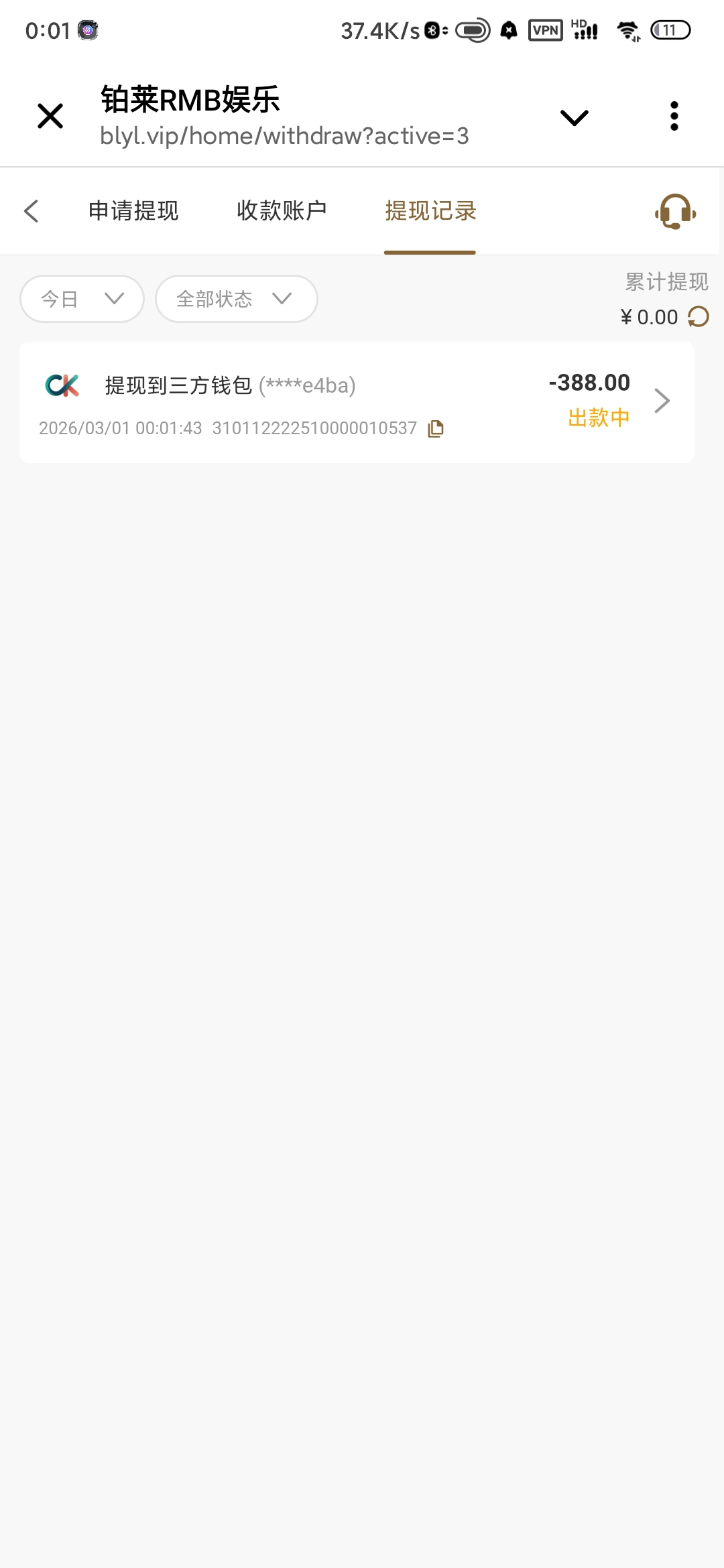This screenshot has width=724, height=1568.
Task: Open the -388.00 withdrawal record details
Action: pos(662,401)
